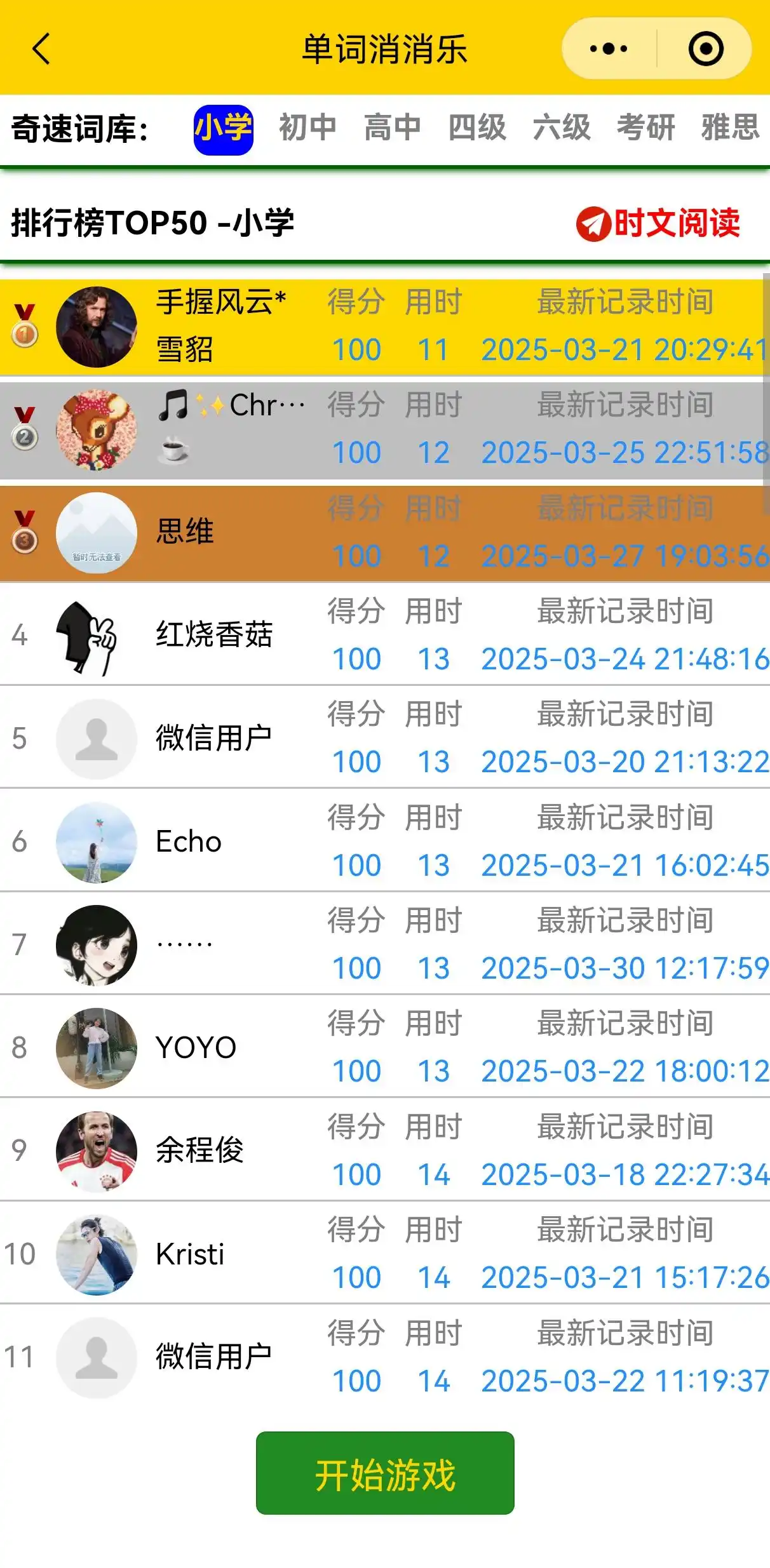Image resolution: width=770 pixels, height=1568 pixels.
Task: Open the 时文阅读 link
Action: 658,224
